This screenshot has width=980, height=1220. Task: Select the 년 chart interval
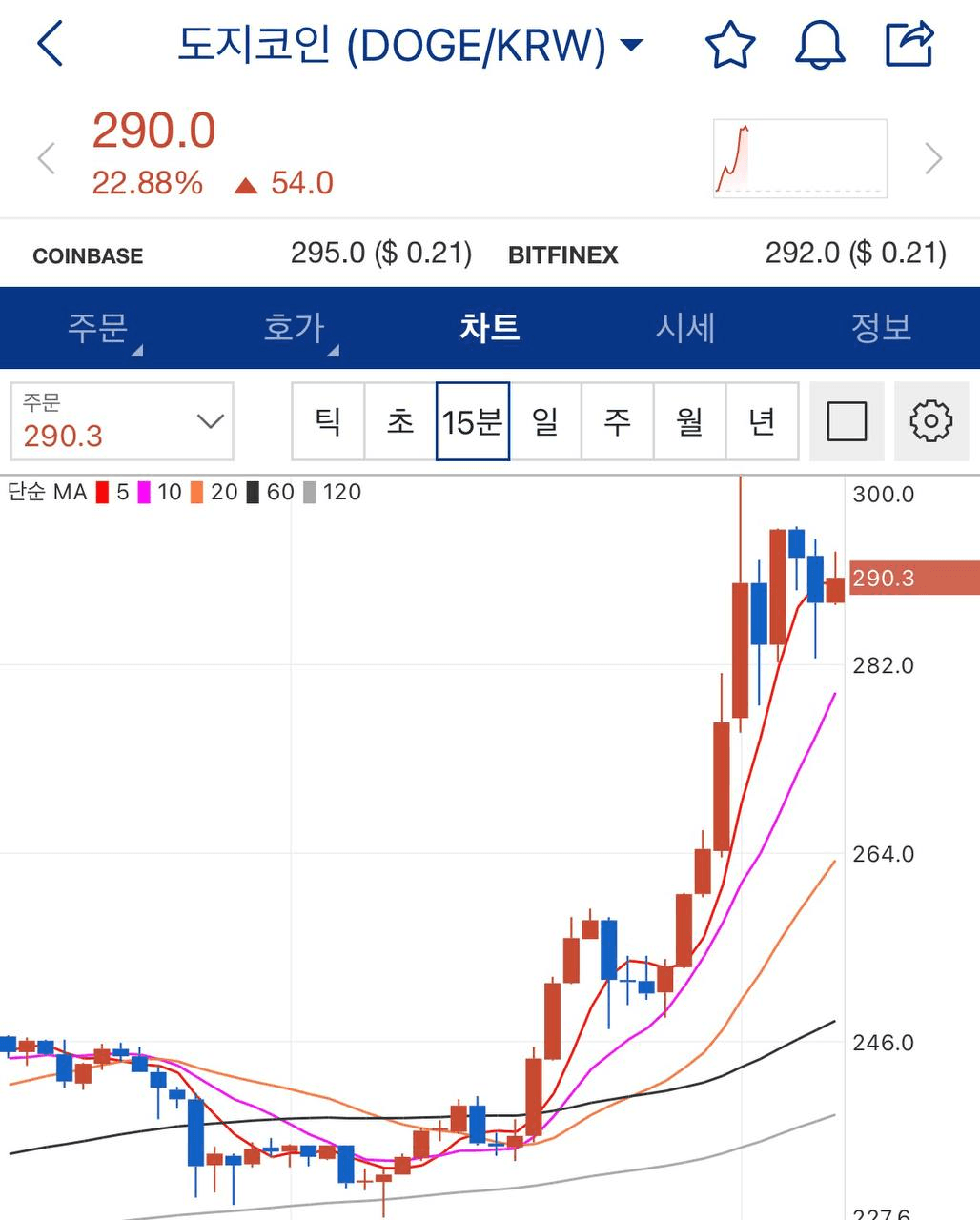pyautogui.click(x=763, y=421)
